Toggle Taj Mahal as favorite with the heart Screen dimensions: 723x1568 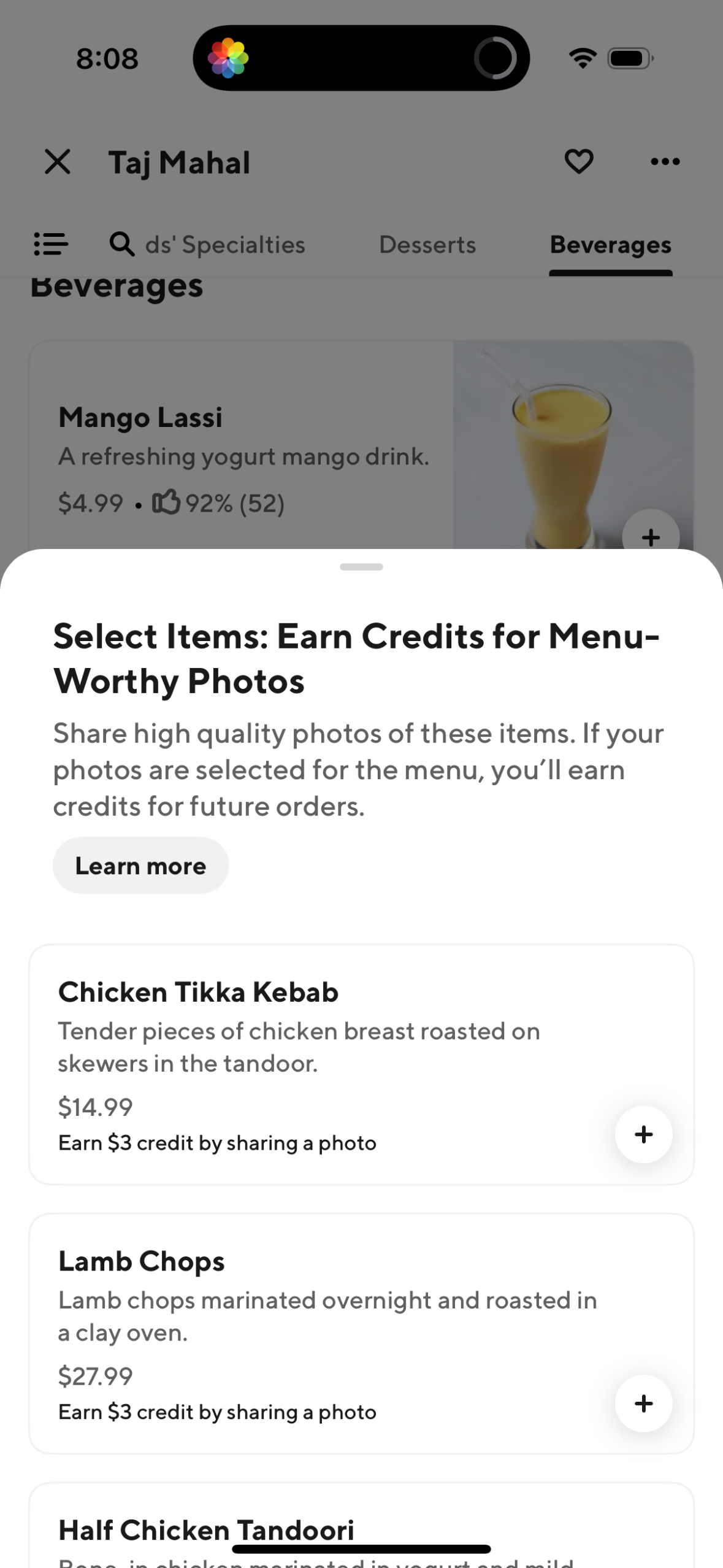coord(578,161)
